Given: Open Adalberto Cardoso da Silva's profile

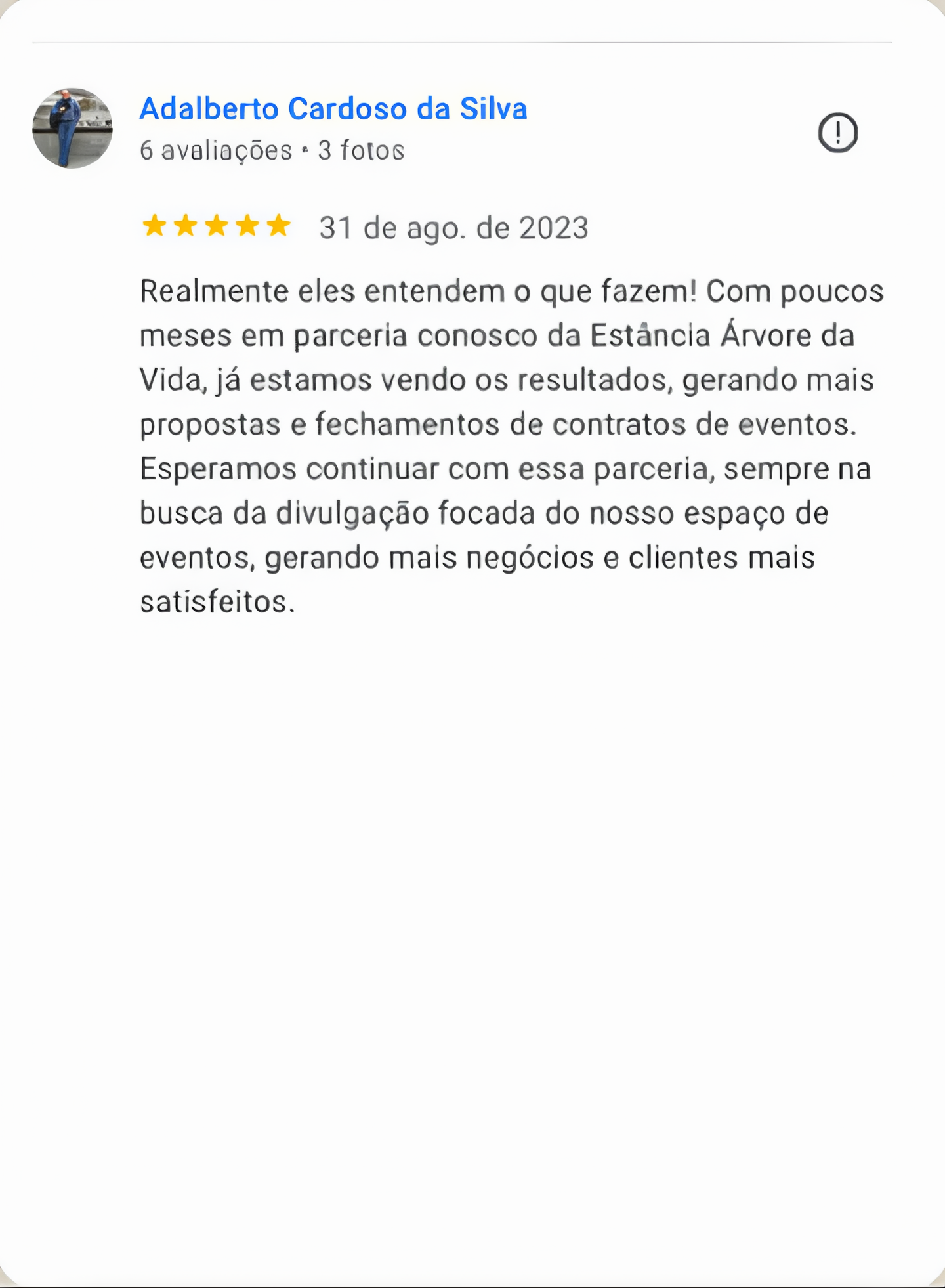Looking at the screenshot, I should (333, 109).
